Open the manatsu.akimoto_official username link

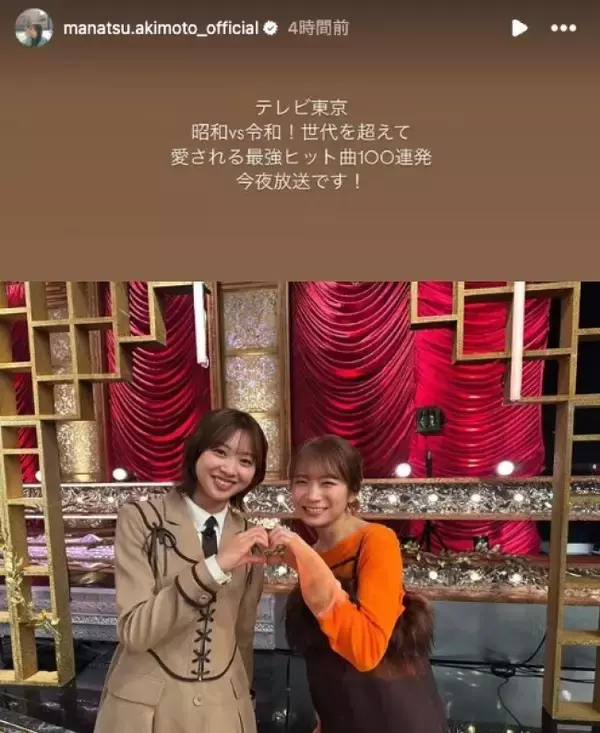click(160, 28)
